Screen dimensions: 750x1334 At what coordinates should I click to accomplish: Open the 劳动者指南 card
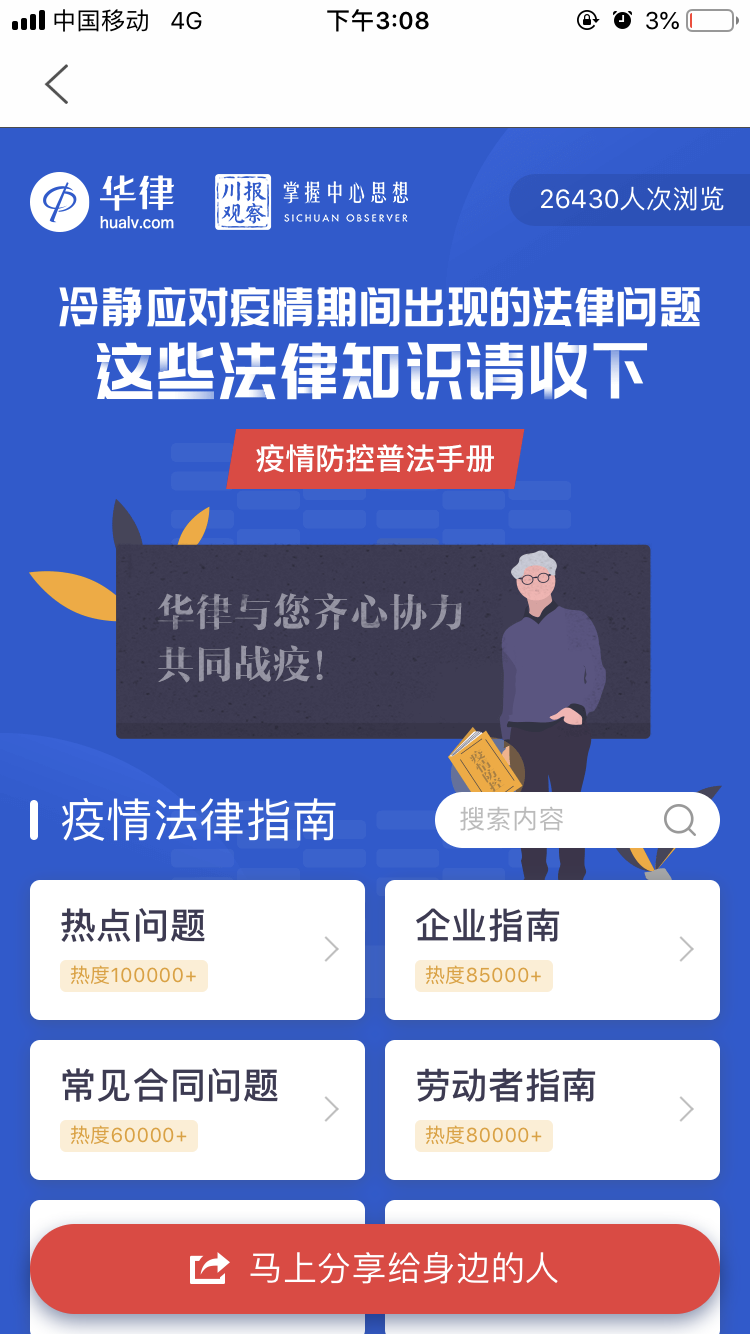(x=552, y=1109)
